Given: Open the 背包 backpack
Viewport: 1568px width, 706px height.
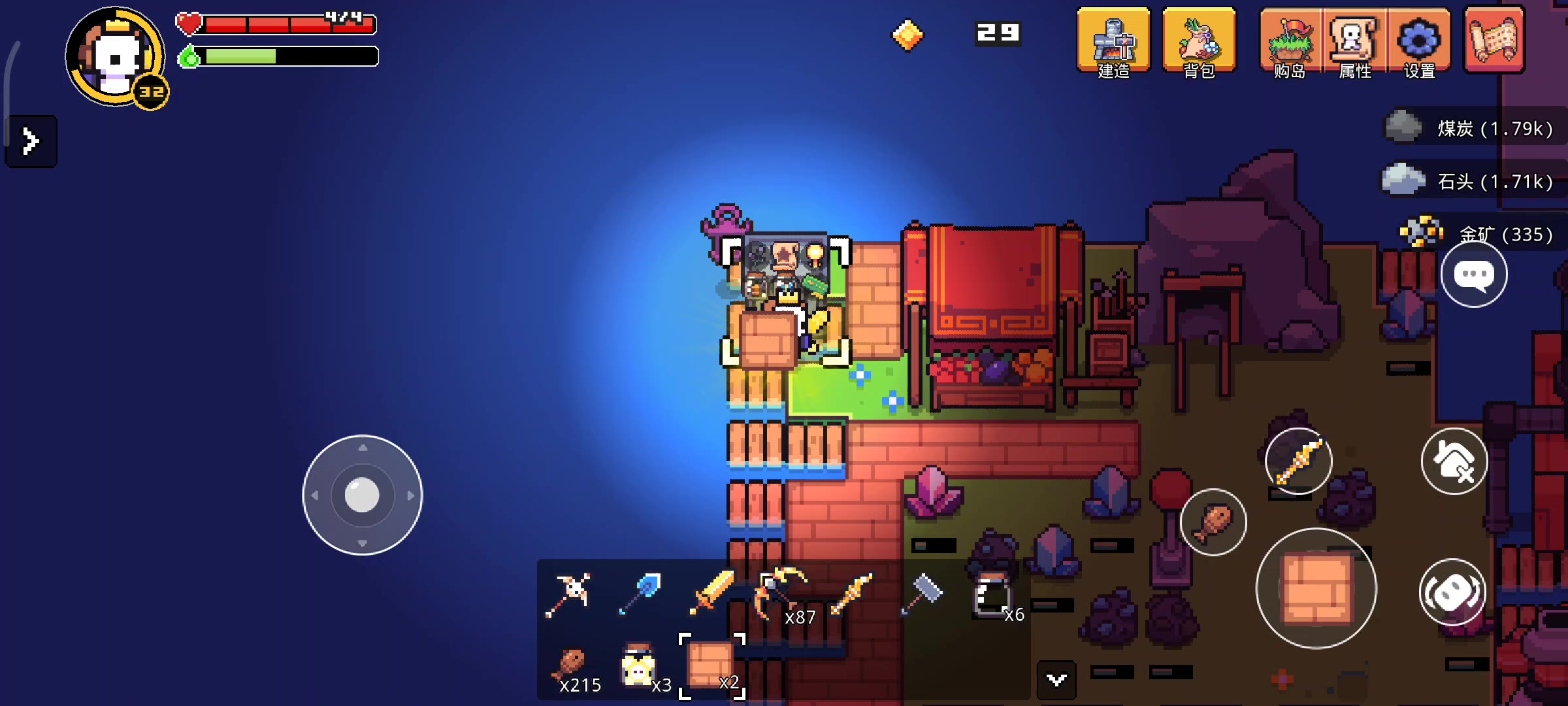Looking at the screenshot, I should click(1199, 42).
